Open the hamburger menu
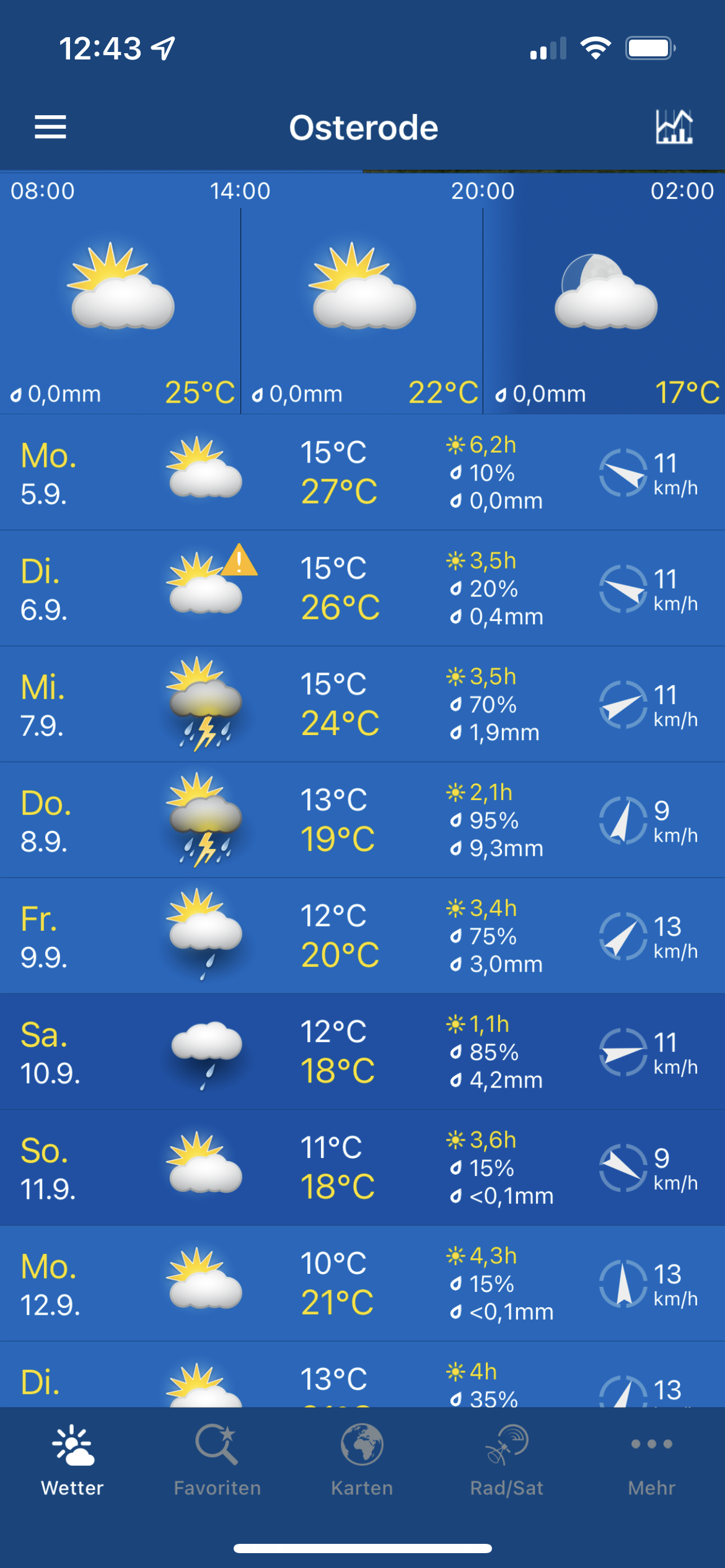 pos(50,127)
